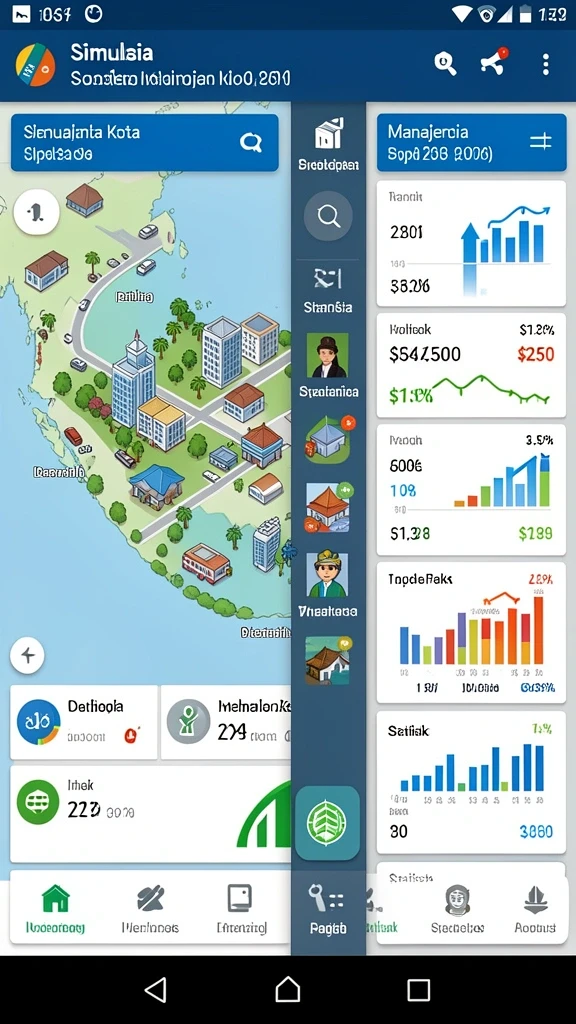The width and height of the screenshot is (576, 1024).
Task: Tap the share icon in the app bar
Action: (494, 61)
